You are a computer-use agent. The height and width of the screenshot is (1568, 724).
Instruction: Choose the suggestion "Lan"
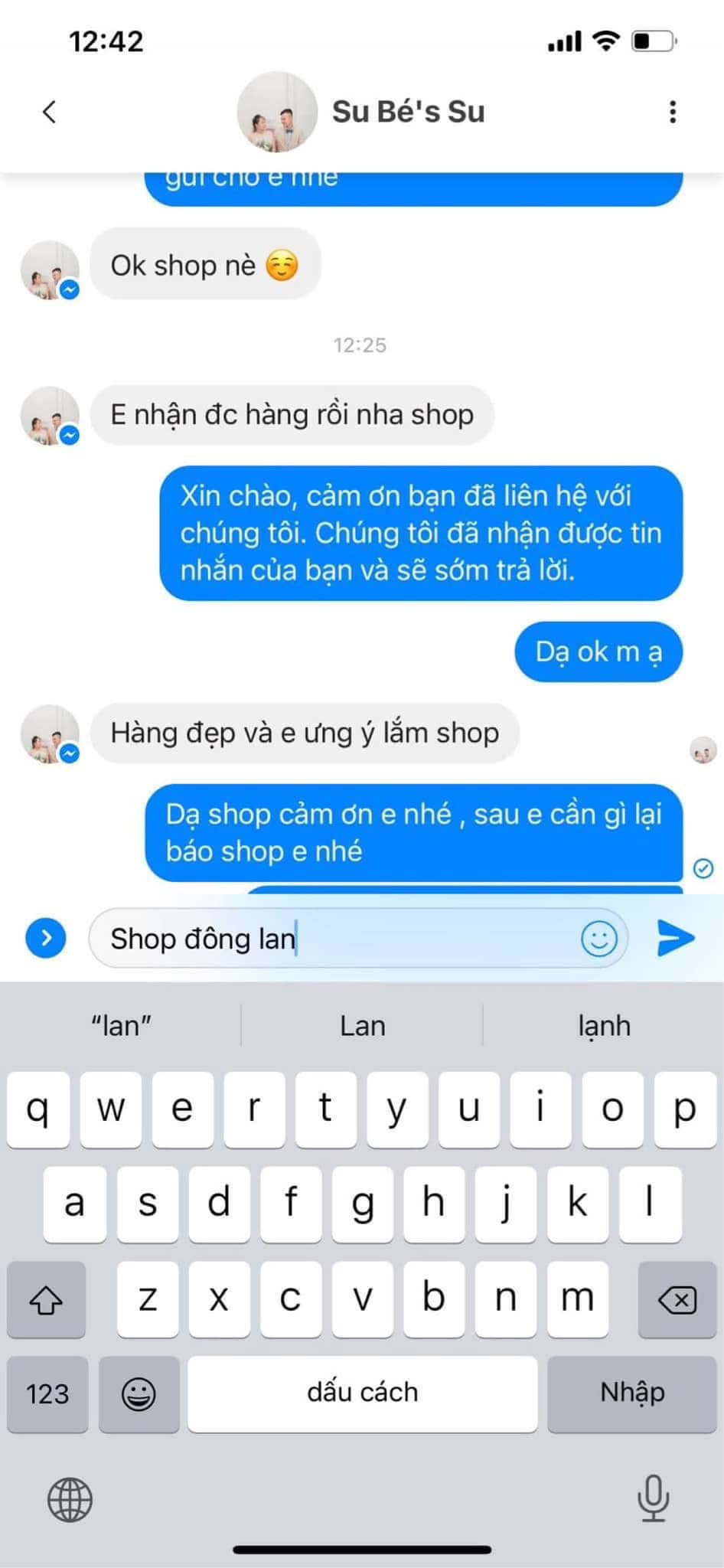tap(362, 1026)
